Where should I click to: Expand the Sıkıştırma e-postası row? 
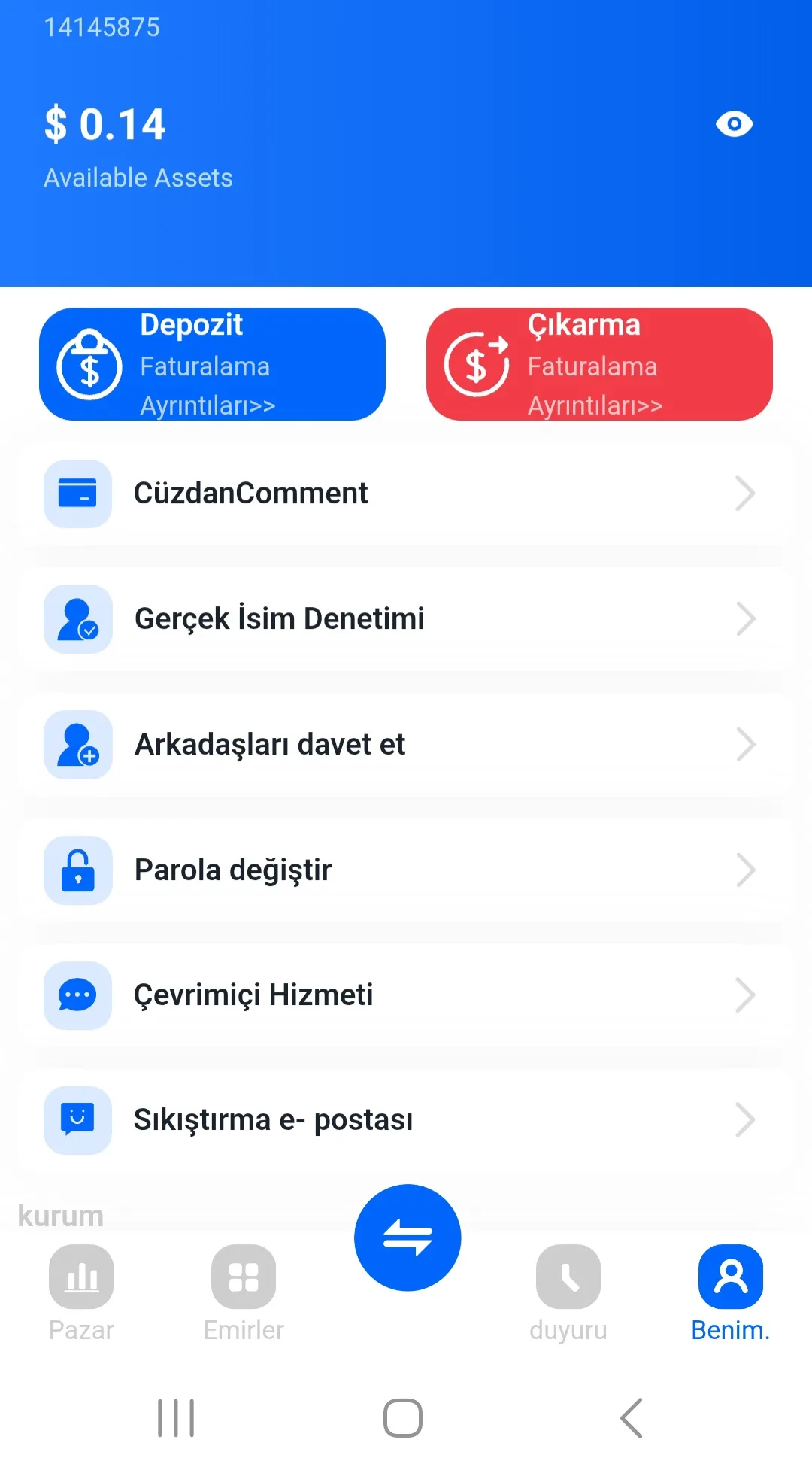pyautogui.click(x=745, y=1121)
